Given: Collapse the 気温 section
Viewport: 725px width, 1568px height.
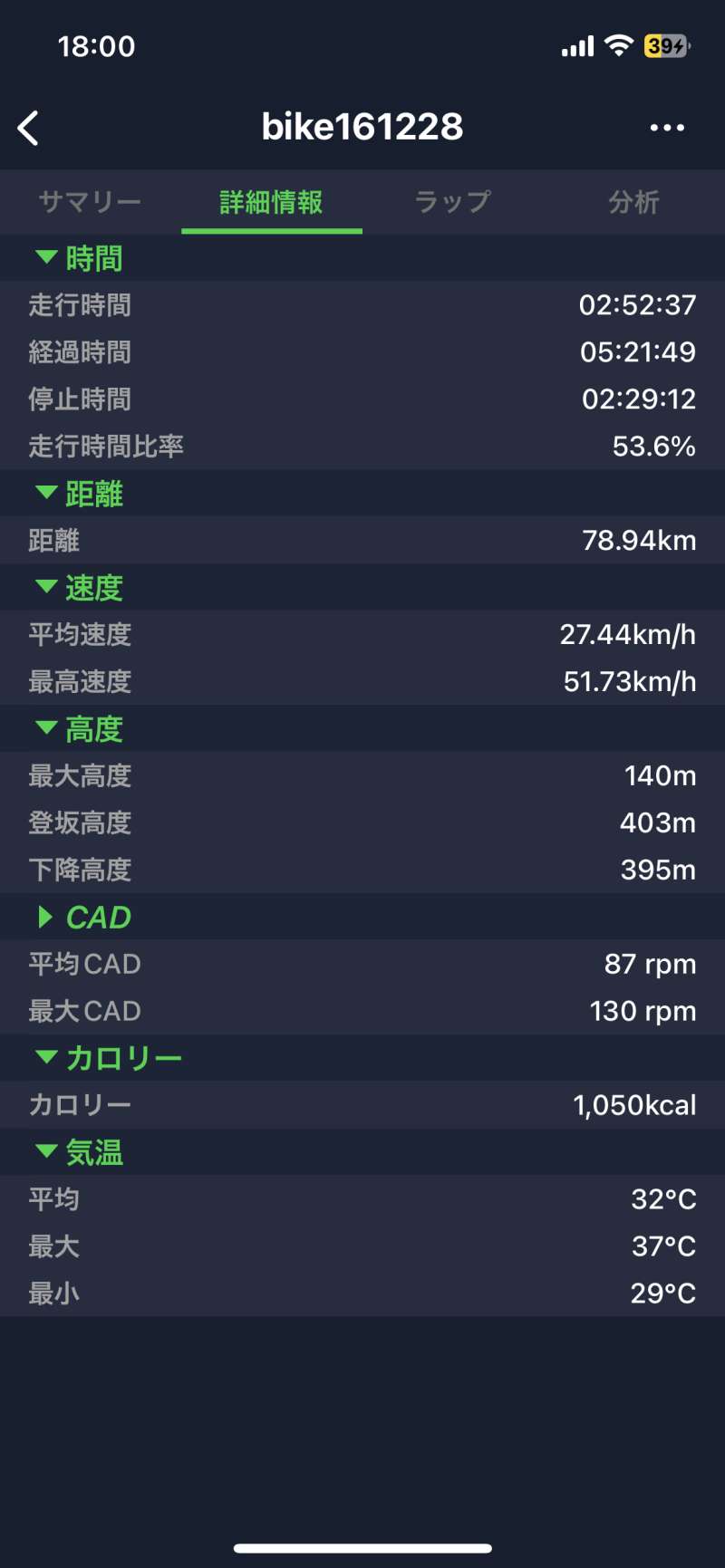Looking at the screenshot, I should (x=46, y=1150).
